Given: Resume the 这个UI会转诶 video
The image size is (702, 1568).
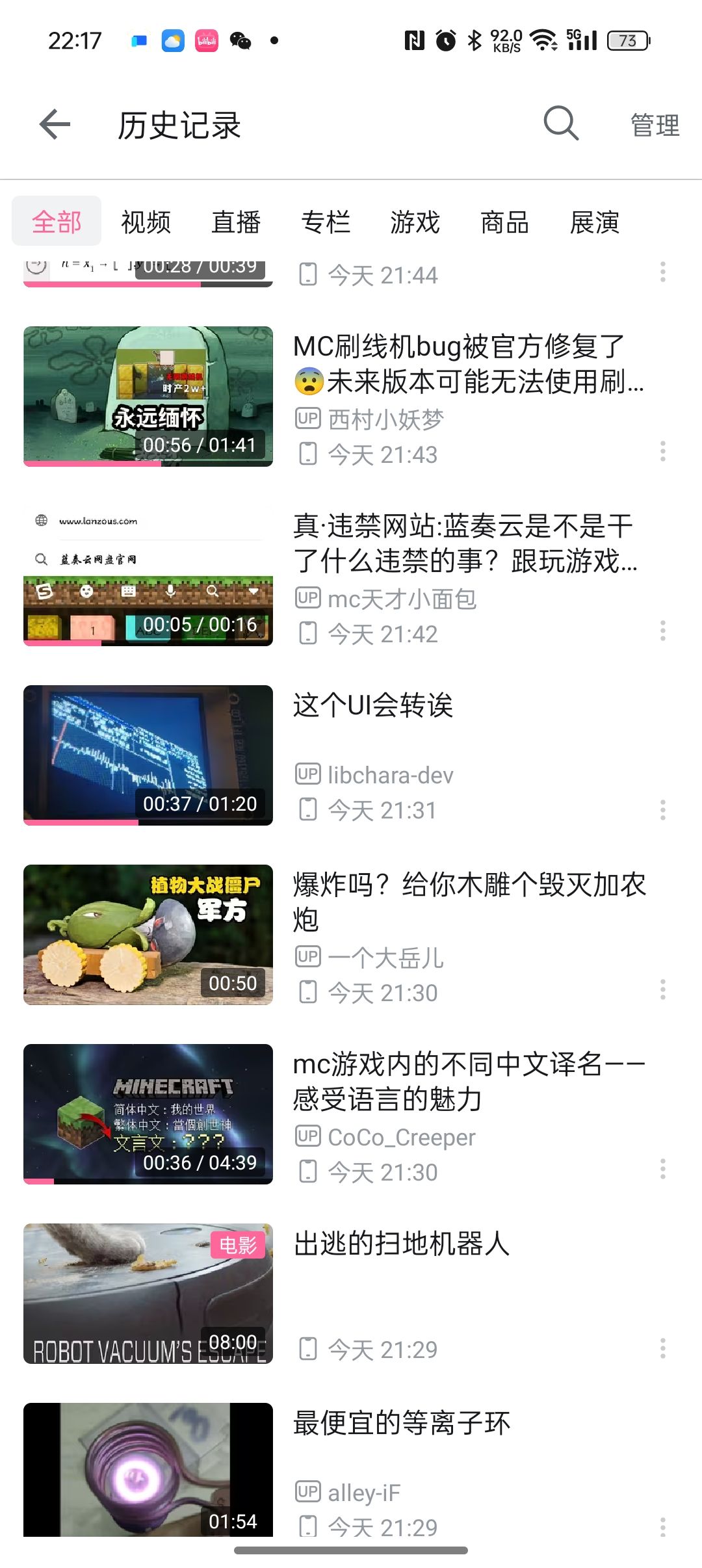Looking at the screenshot, I should point(148,755).
